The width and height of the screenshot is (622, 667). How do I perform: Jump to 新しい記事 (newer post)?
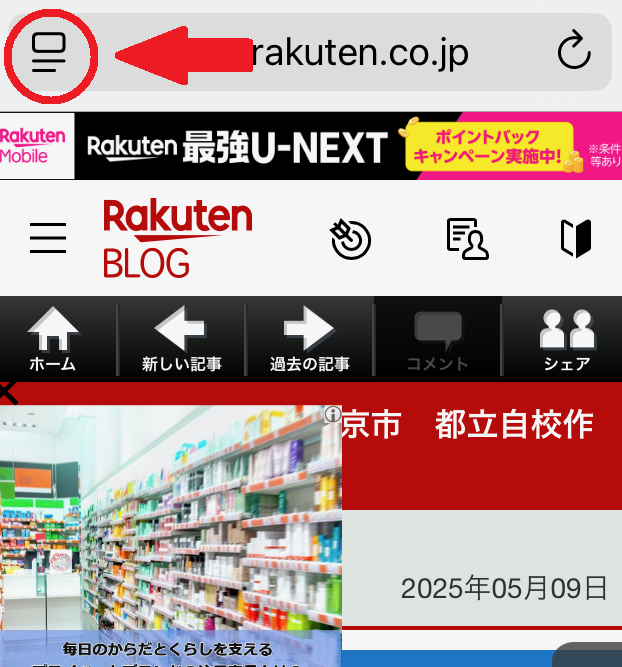coord(181,340)
